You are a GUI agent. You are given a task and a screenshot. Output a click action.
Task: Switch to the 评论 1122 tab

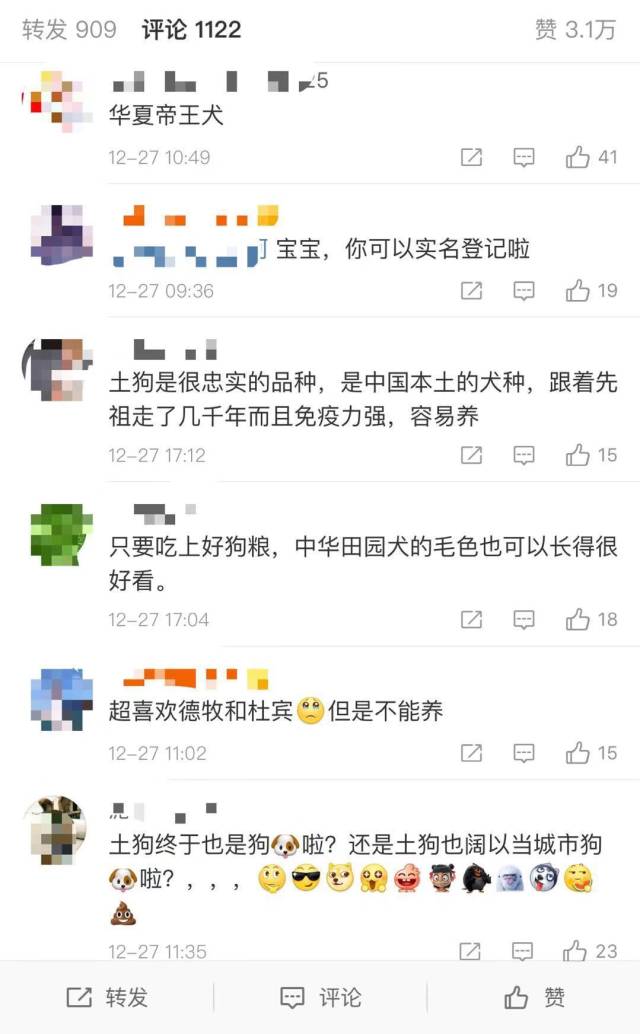(191, 30)
